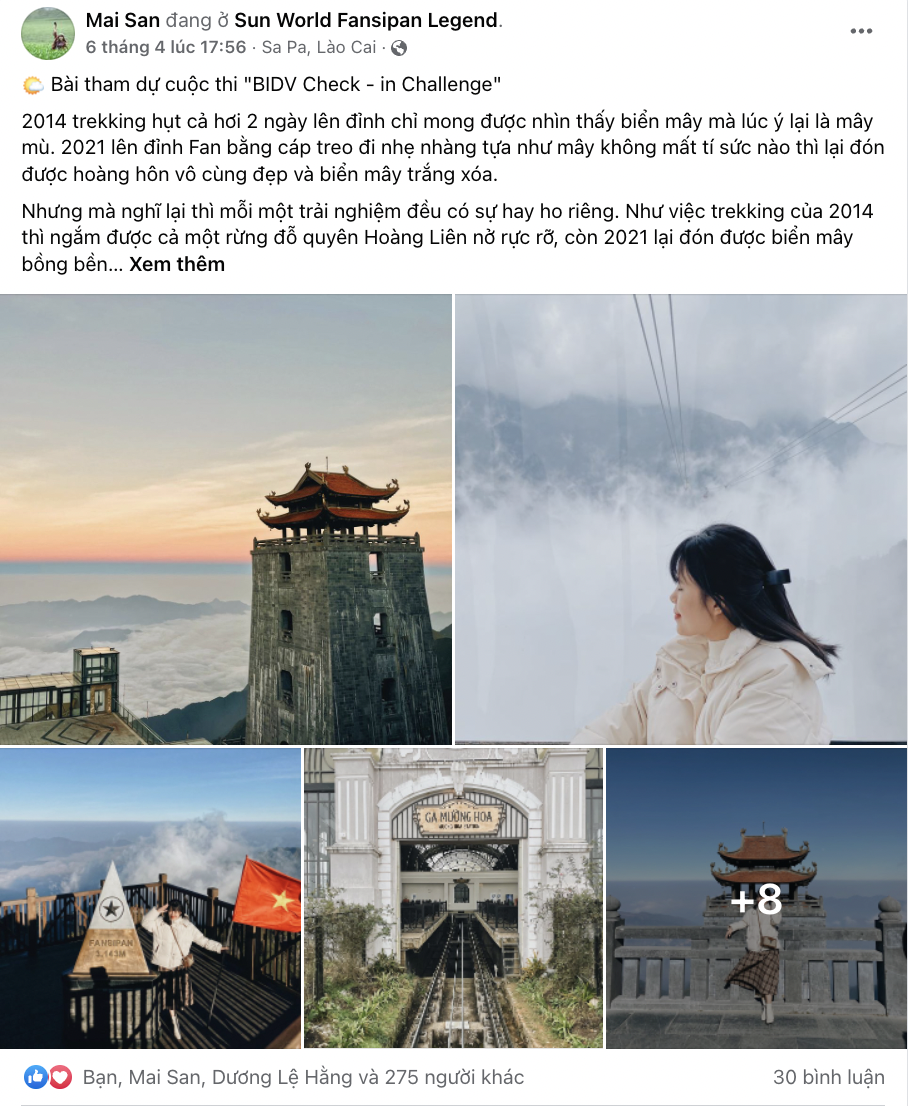Image resolution: width=908 pixels, height=1106 pixels.
Task: Open the Ga Mường Hoa station photo
Action: click(453, 898)
